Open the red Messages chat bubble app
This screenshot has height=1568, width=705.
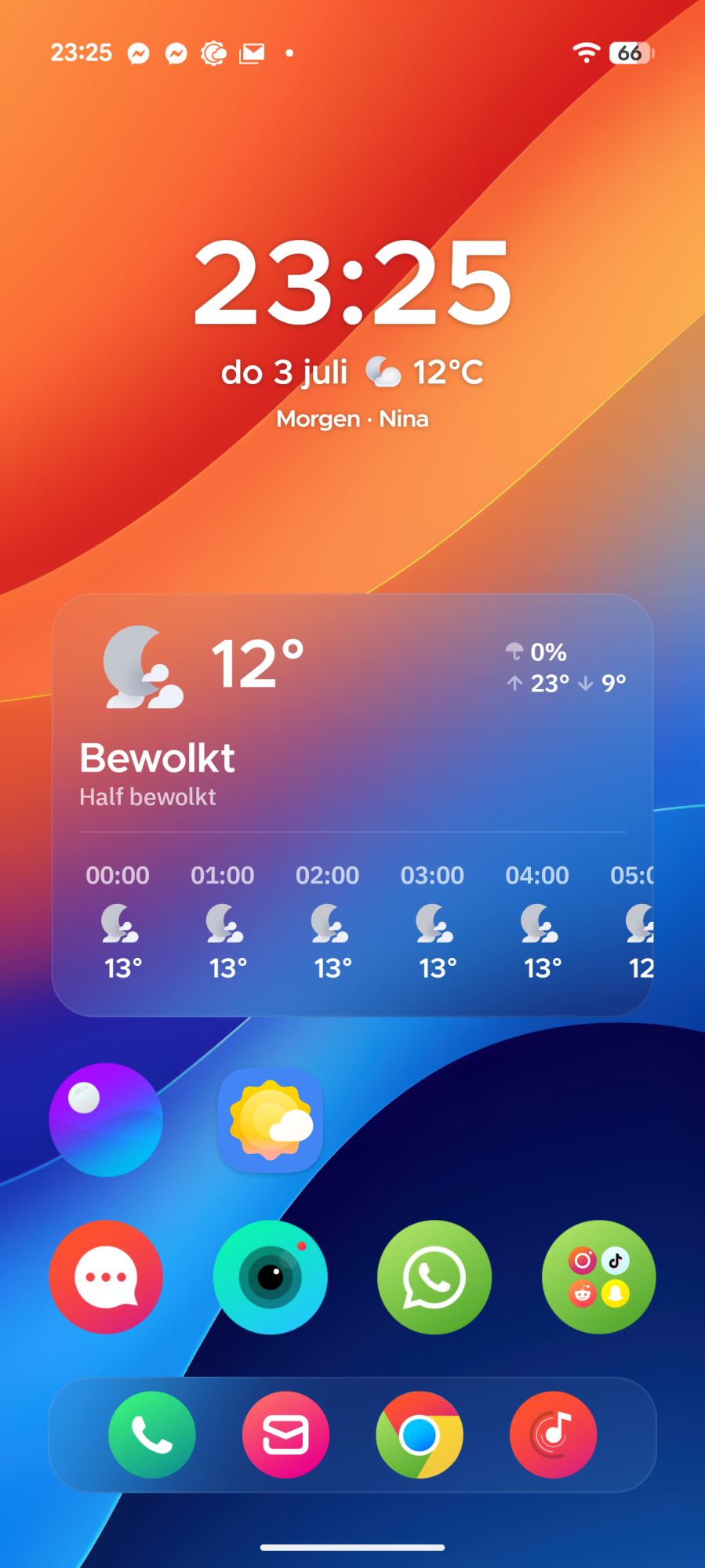[106, 1276]
